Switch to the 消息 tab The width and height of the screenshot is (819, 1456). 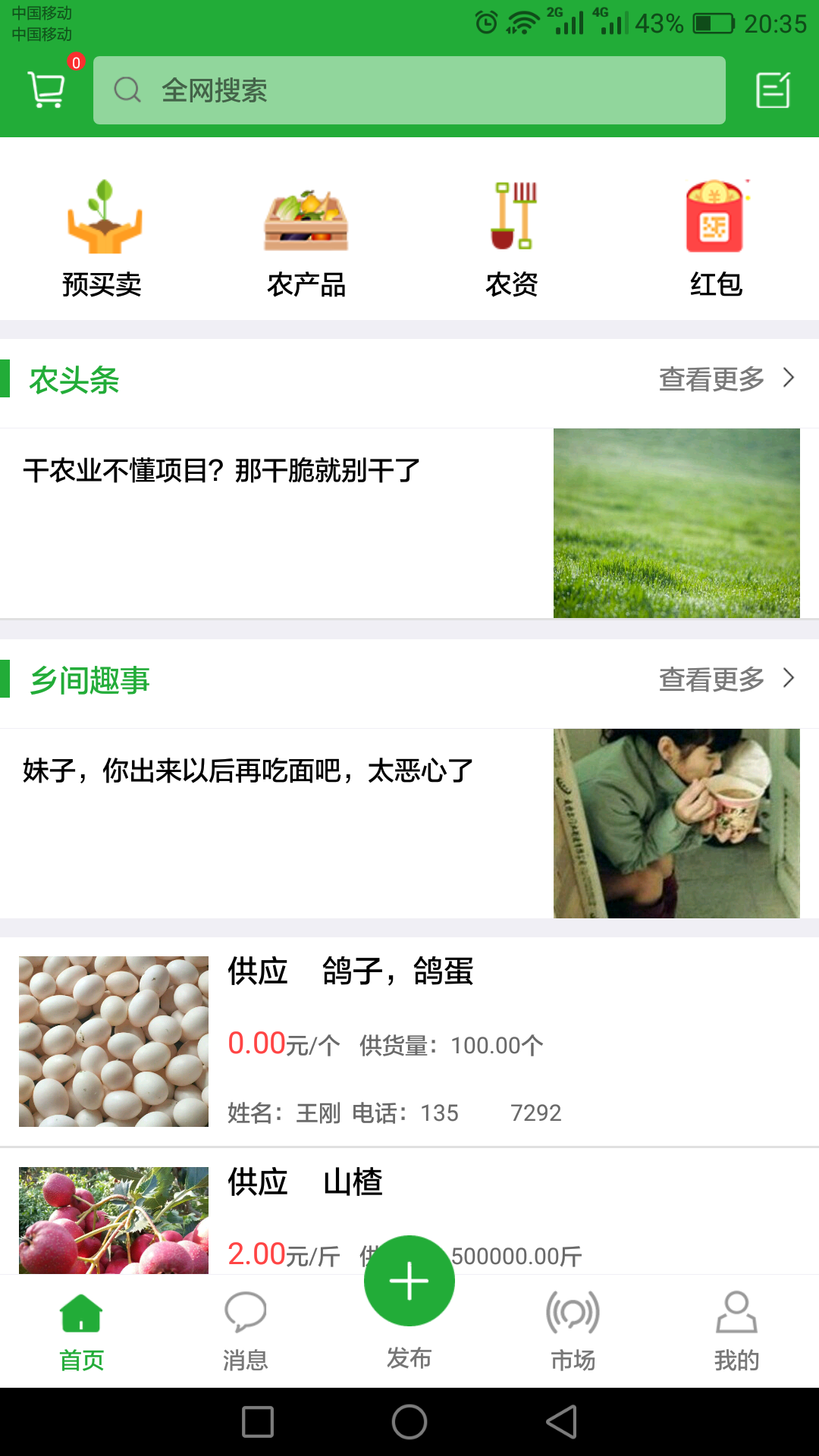245,1331
